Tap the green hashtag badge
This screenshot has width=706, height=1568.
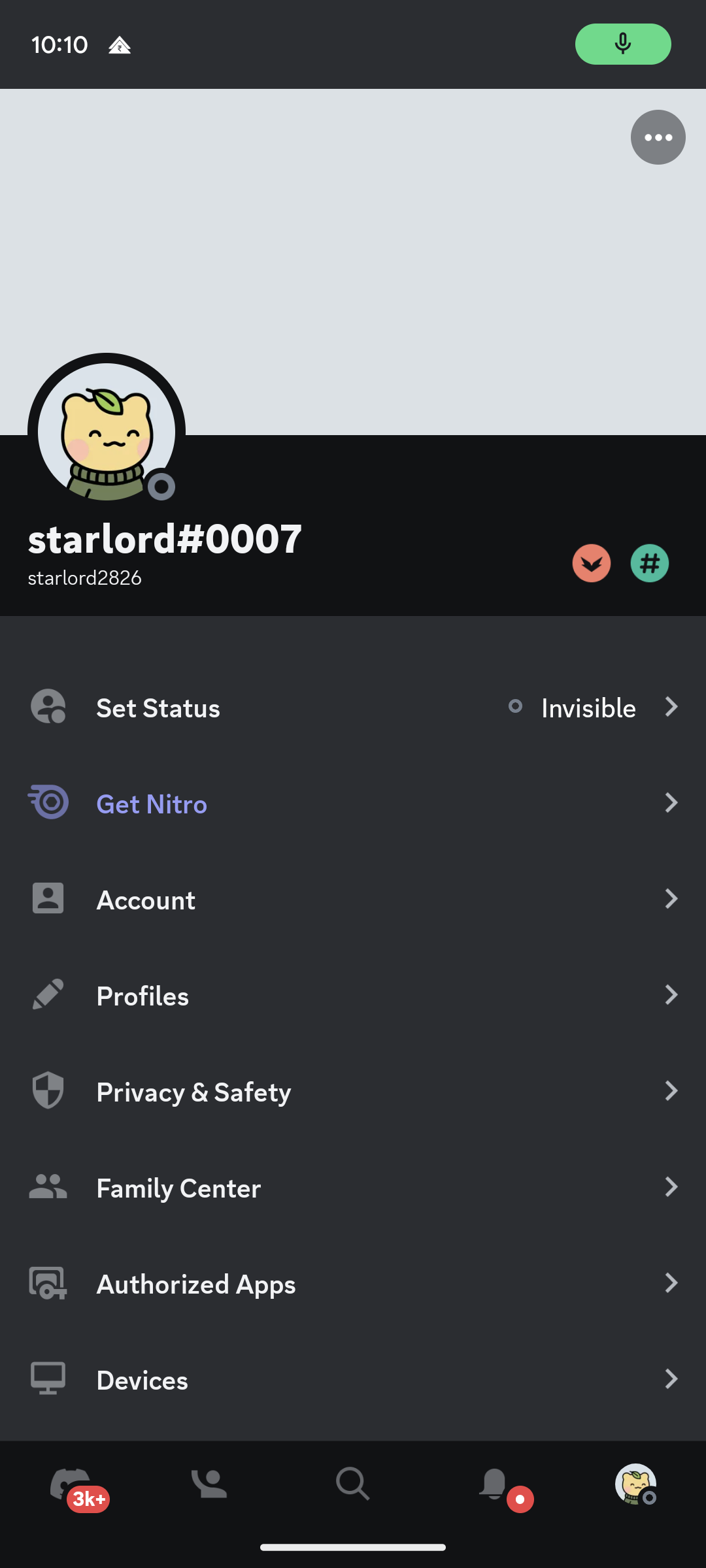[650, 563]
